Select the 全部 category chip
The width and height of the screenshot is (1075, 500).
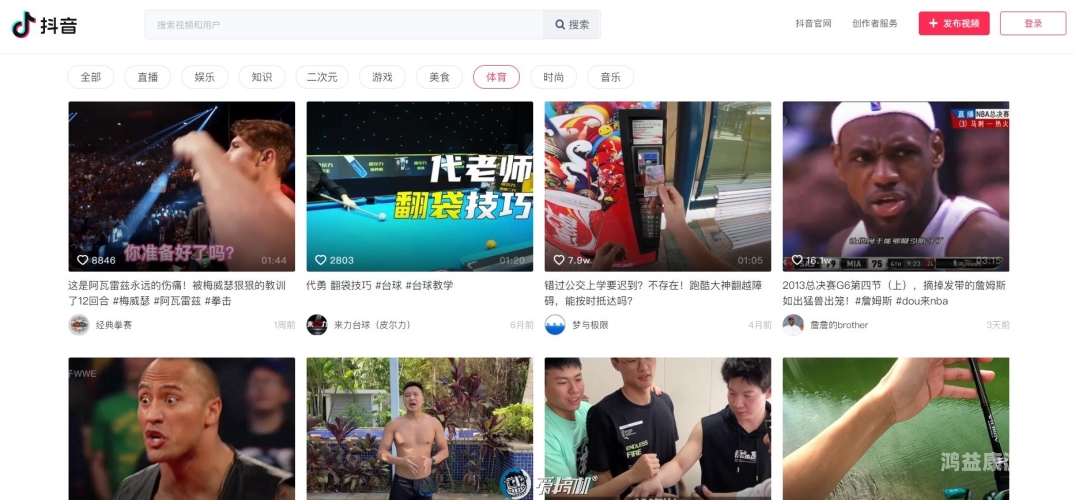(x=91, y=77)
